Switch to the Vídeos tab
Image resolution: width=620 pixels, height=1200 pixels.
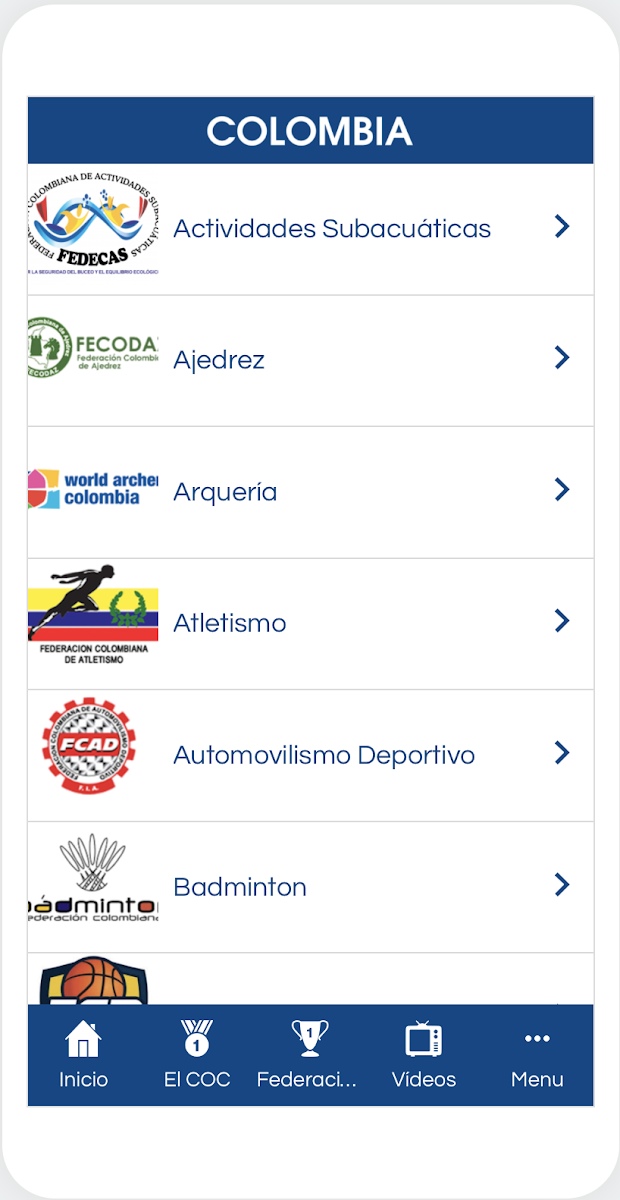pos(424,1055)
